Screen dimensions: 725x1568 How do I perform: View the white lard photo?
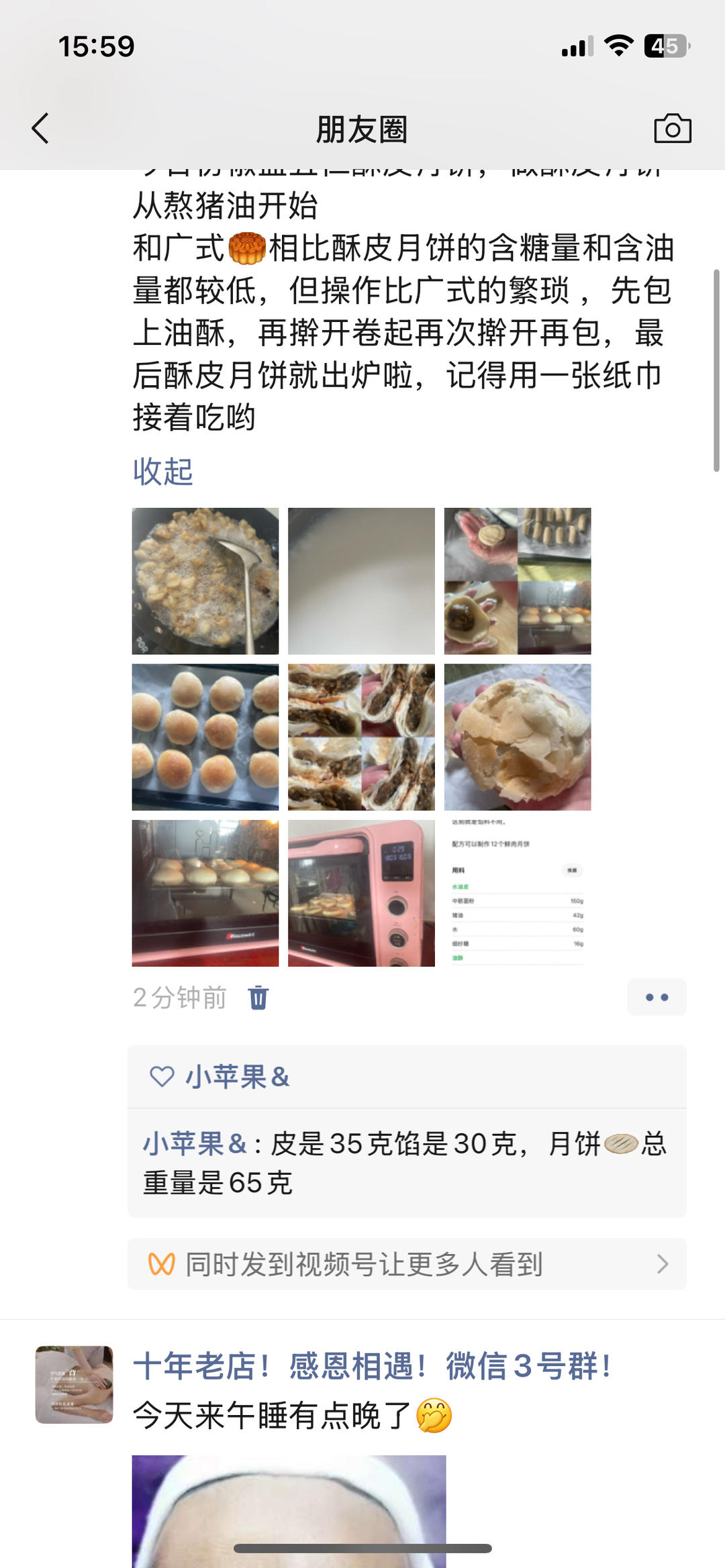361,581
